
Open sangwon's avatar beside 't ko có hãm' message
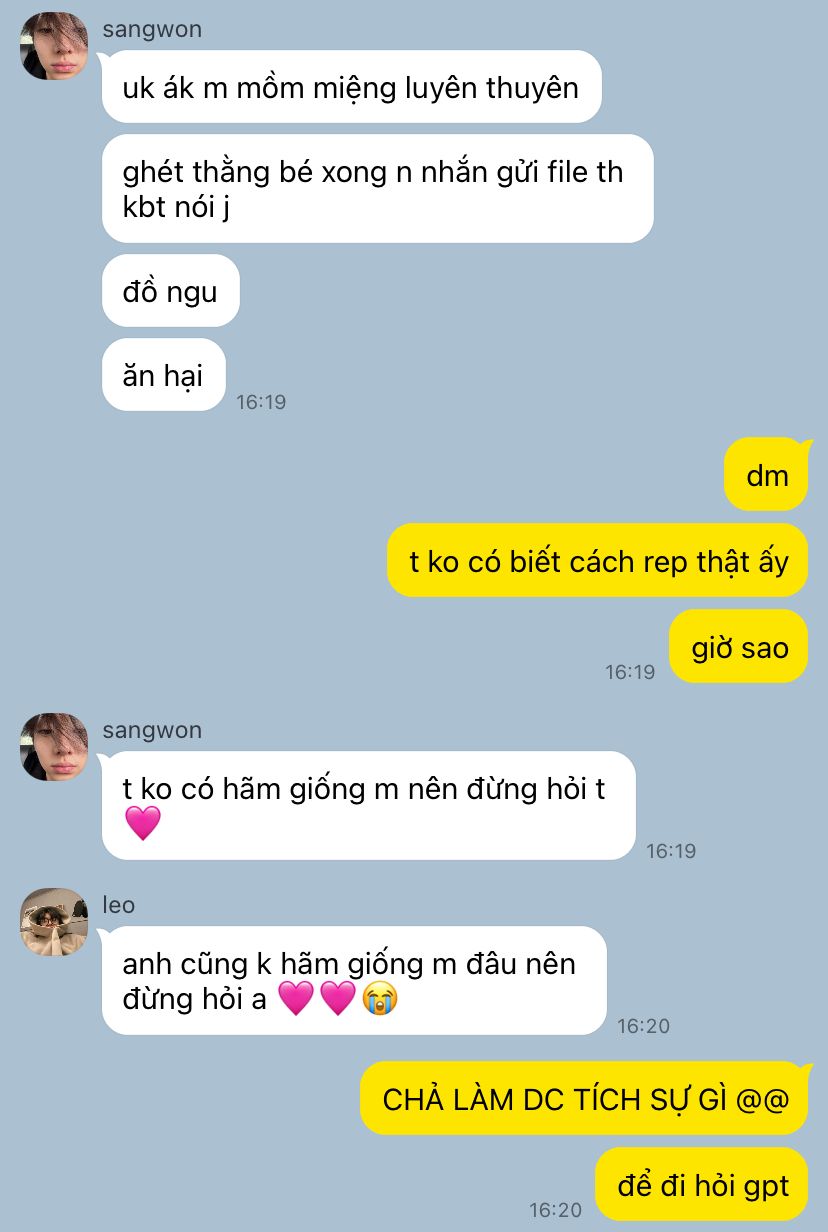(x=54, y=747)
